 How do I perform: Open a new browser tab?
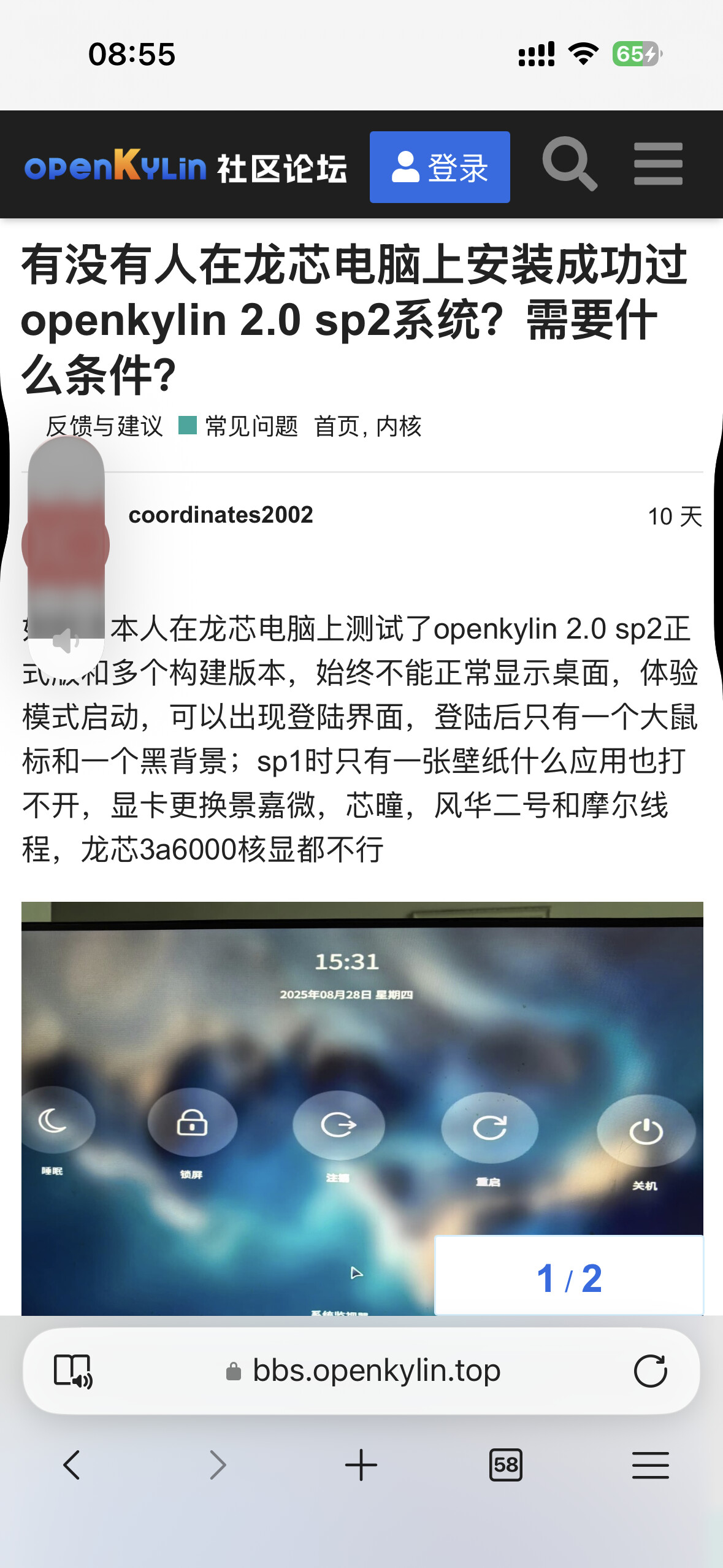click(x=361, y=1465)
